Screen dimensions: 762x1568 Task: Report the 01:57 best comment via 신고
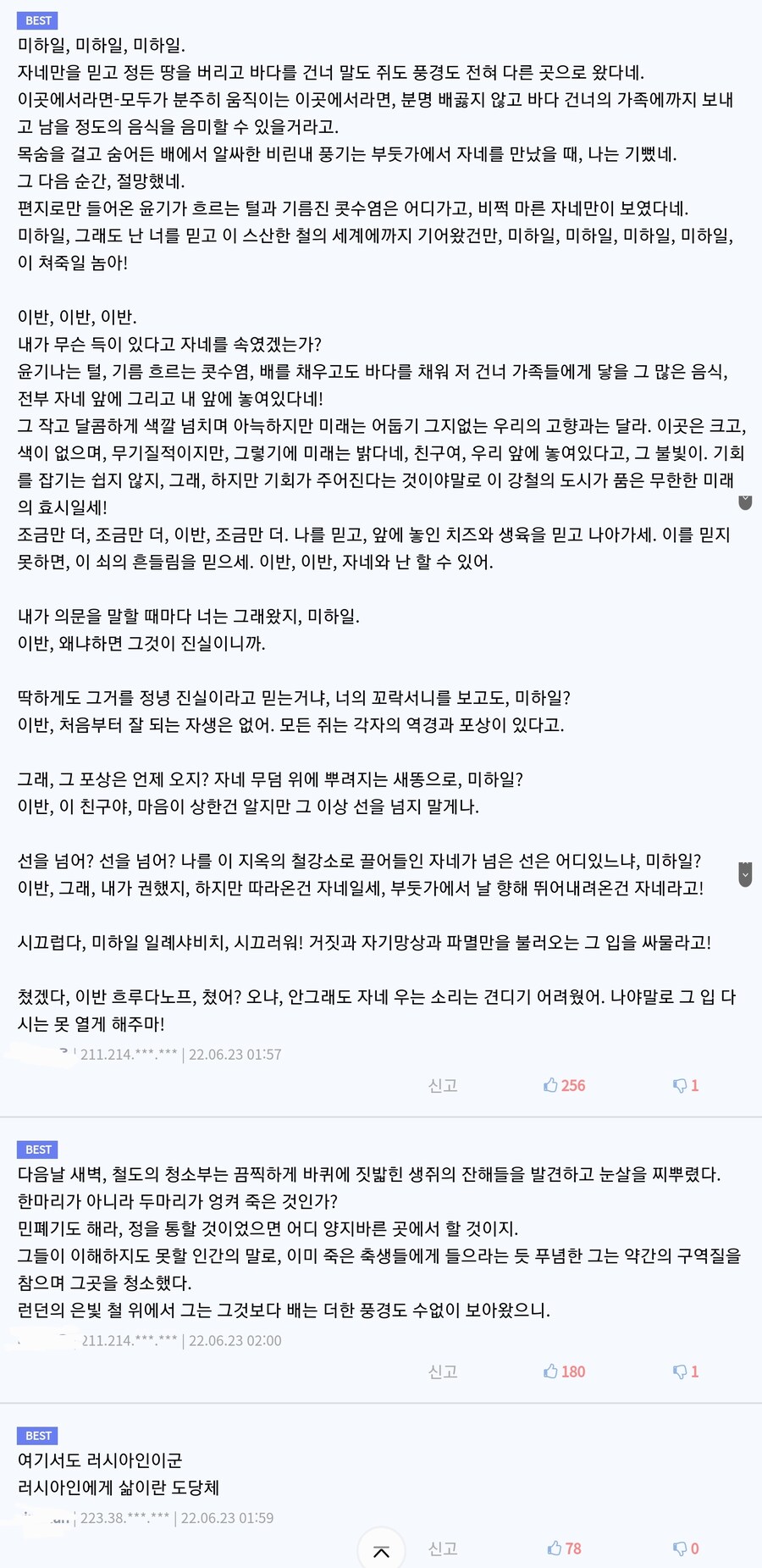pyautogui.click(x=443, y=1085)
